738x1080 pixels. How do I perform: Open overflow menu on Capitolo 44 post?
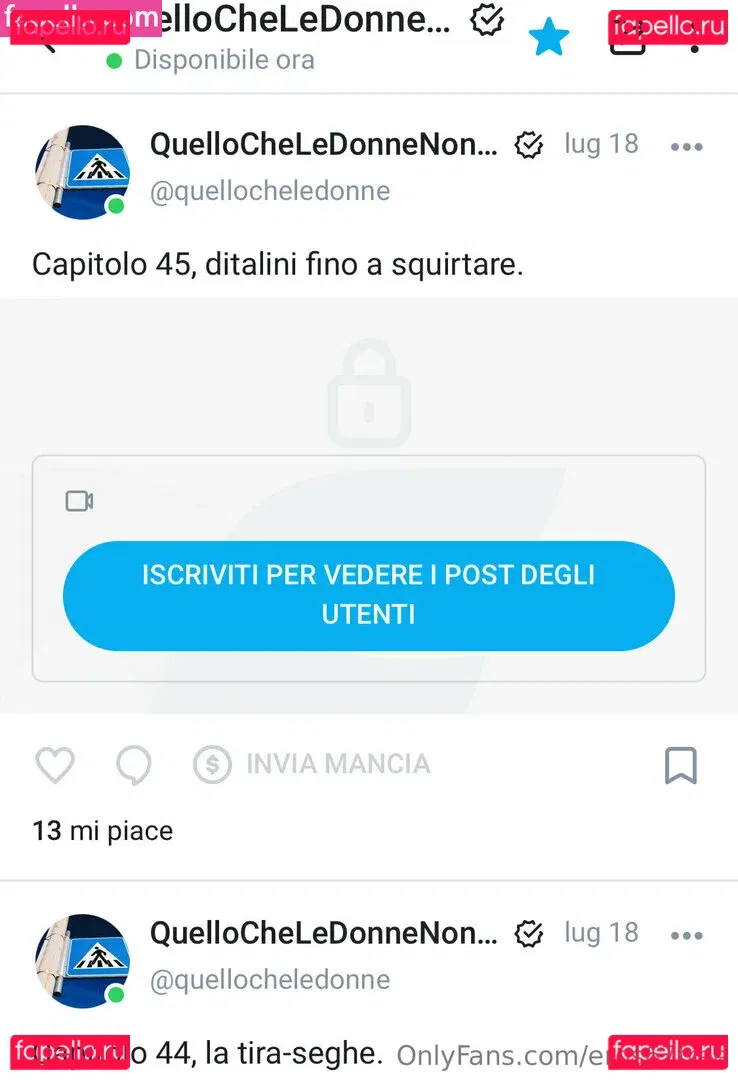coord(686,936)
